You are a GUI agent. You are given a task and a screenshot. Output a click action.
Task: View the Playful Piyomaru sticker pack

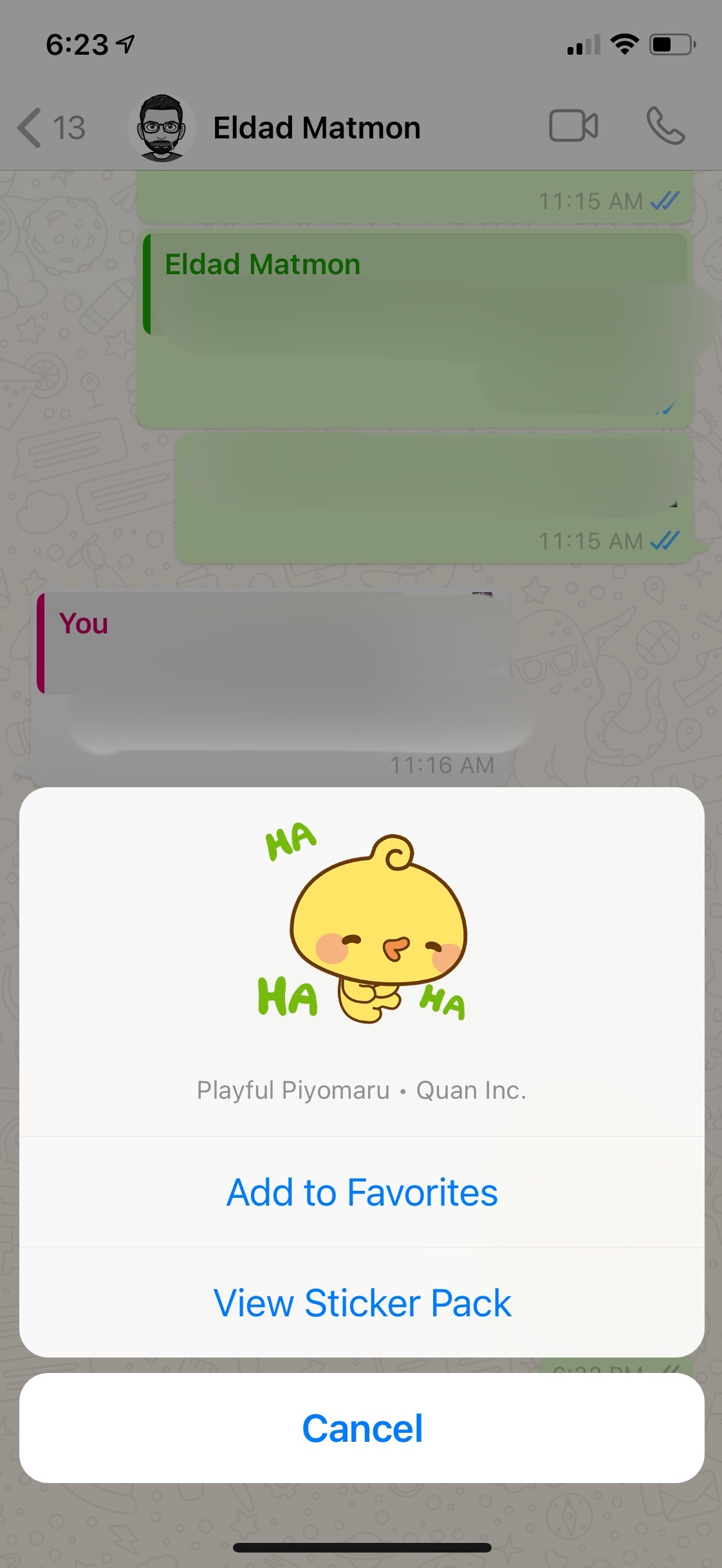coord(362,1303)
